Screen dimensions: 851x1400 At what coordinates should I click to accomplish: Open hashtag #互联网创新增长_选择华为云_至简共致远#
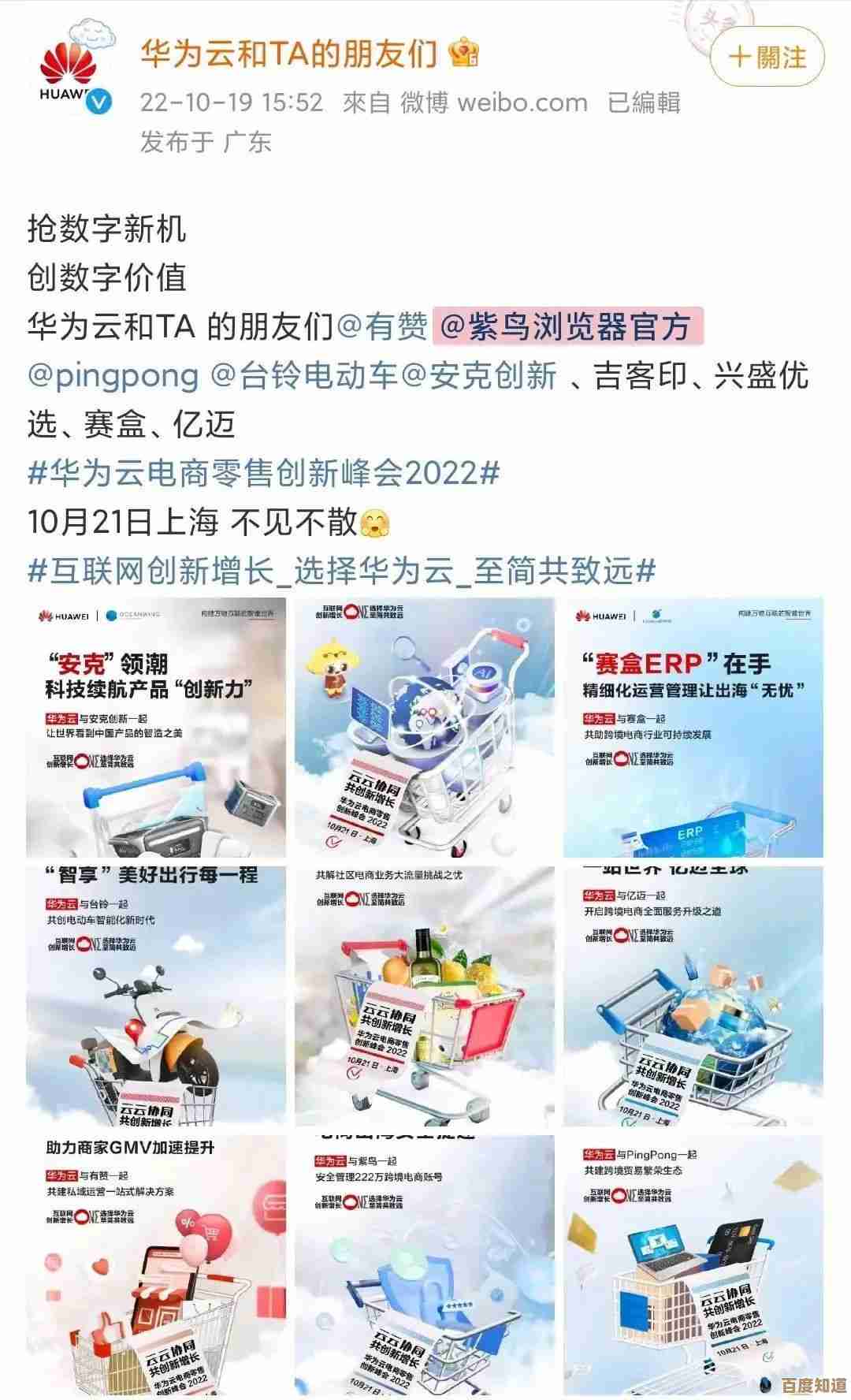(x=342, y=571)
